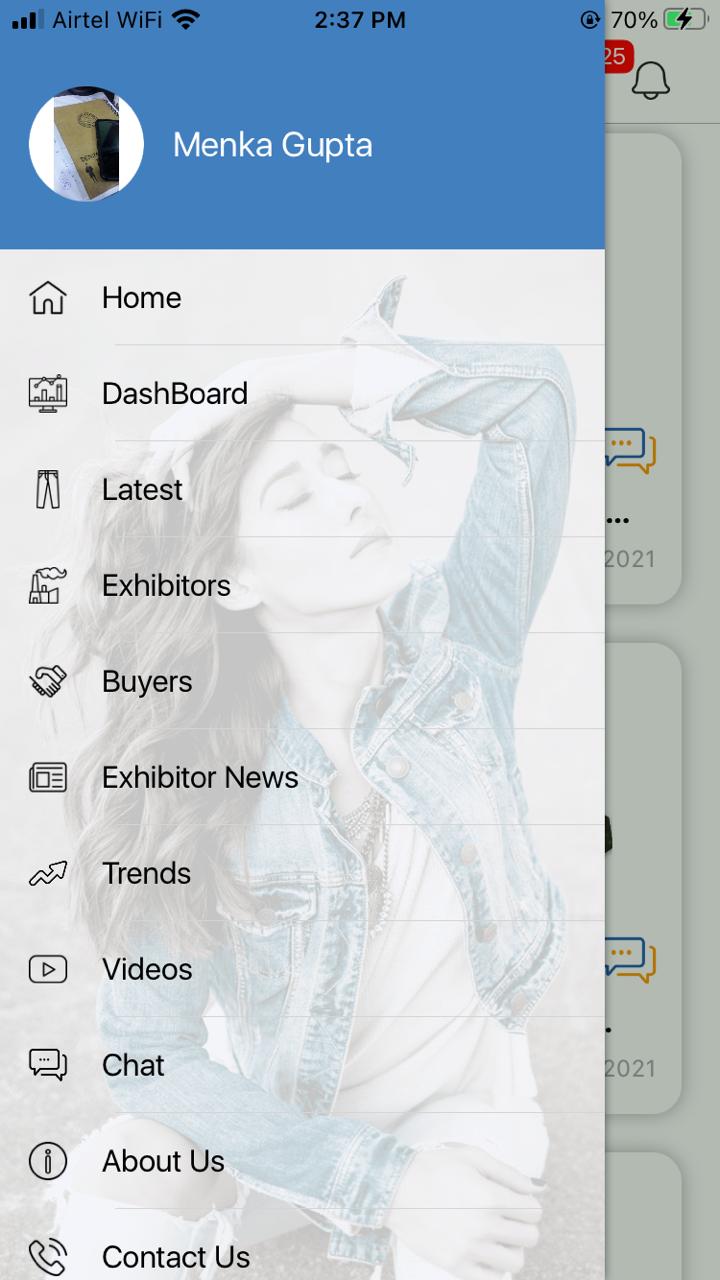Tap Menka Gupta's profile picture

86,144
